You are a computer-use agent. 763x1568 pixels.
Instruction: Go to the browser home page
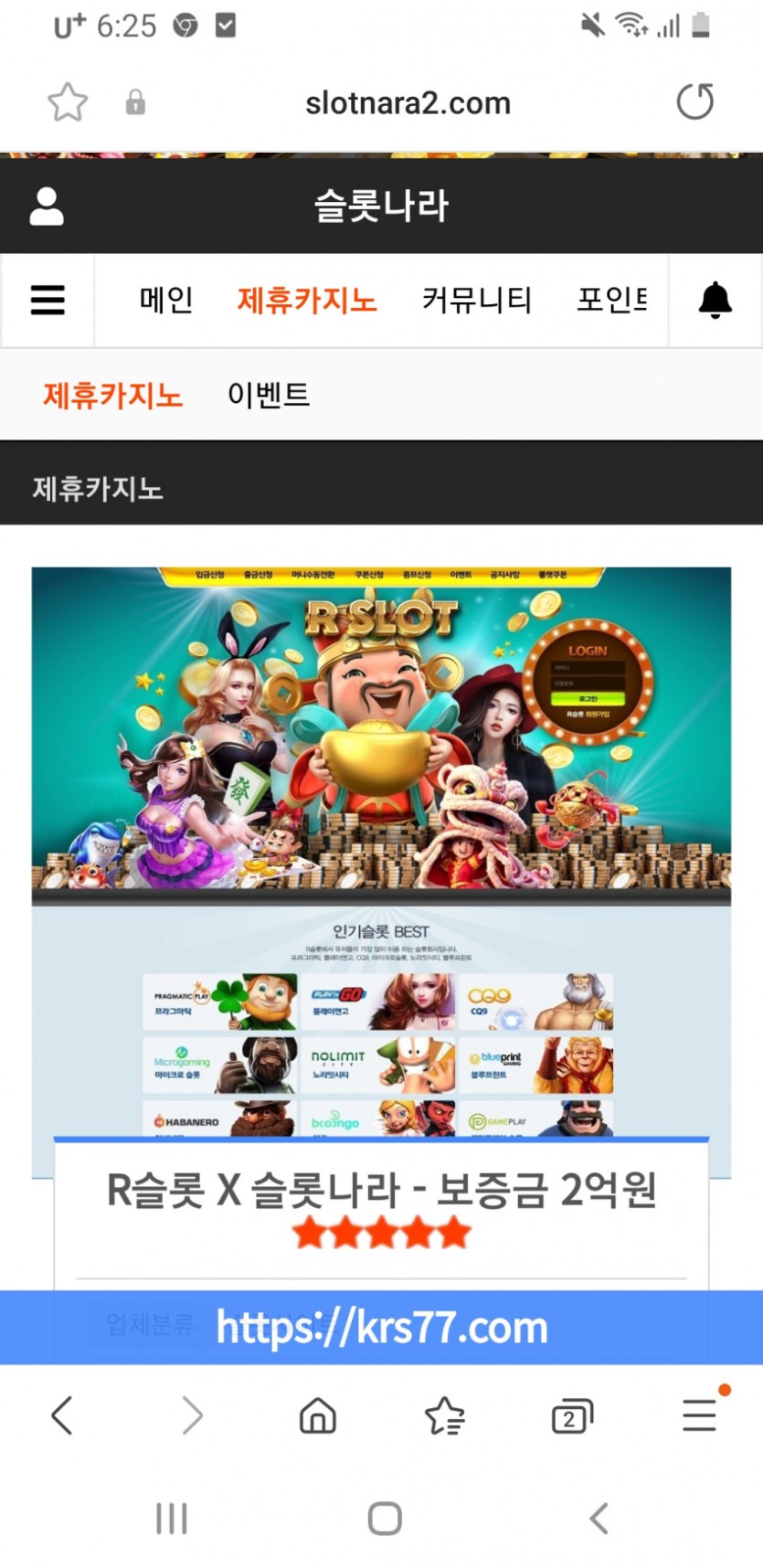pos(318,1415)
